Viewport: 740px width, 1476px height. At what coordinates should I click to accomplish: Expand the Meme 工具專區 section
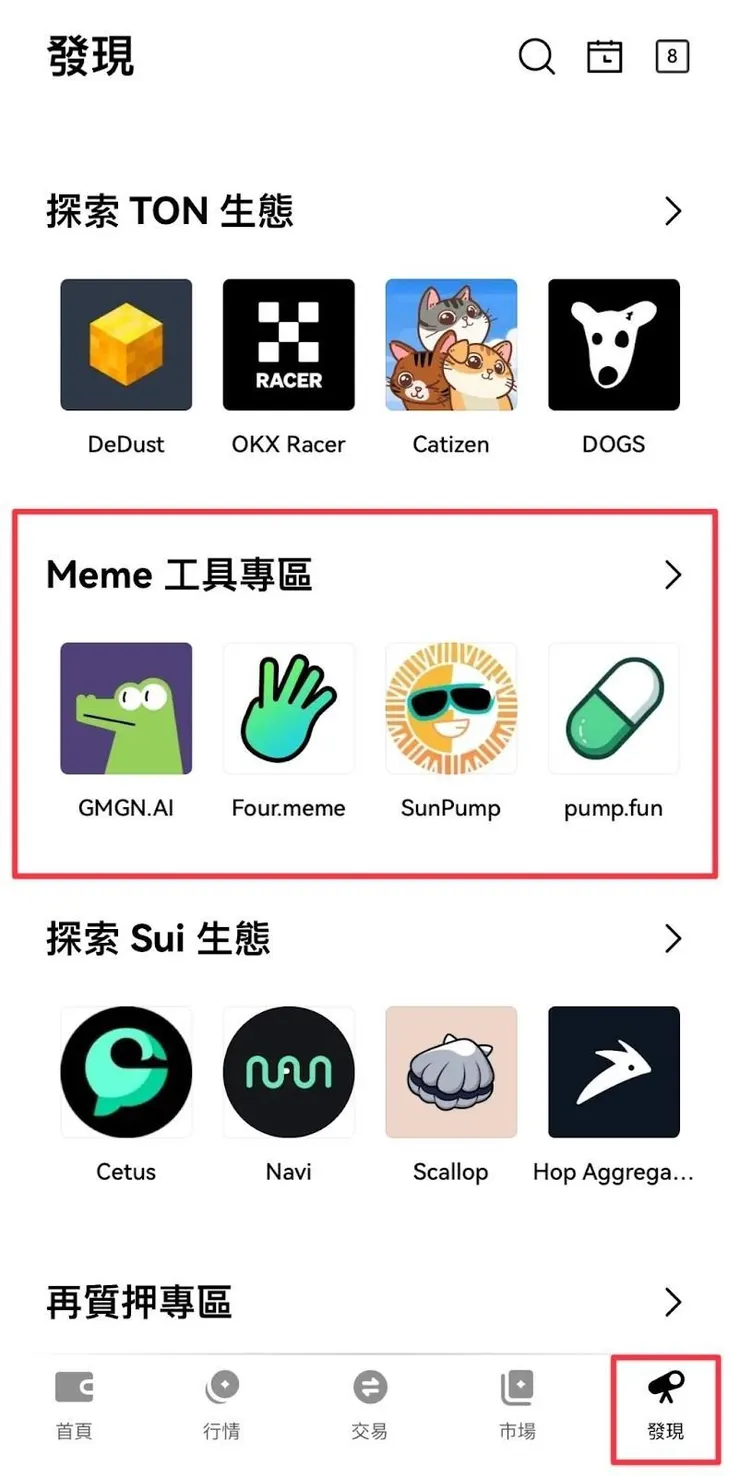tap(672, 575)
